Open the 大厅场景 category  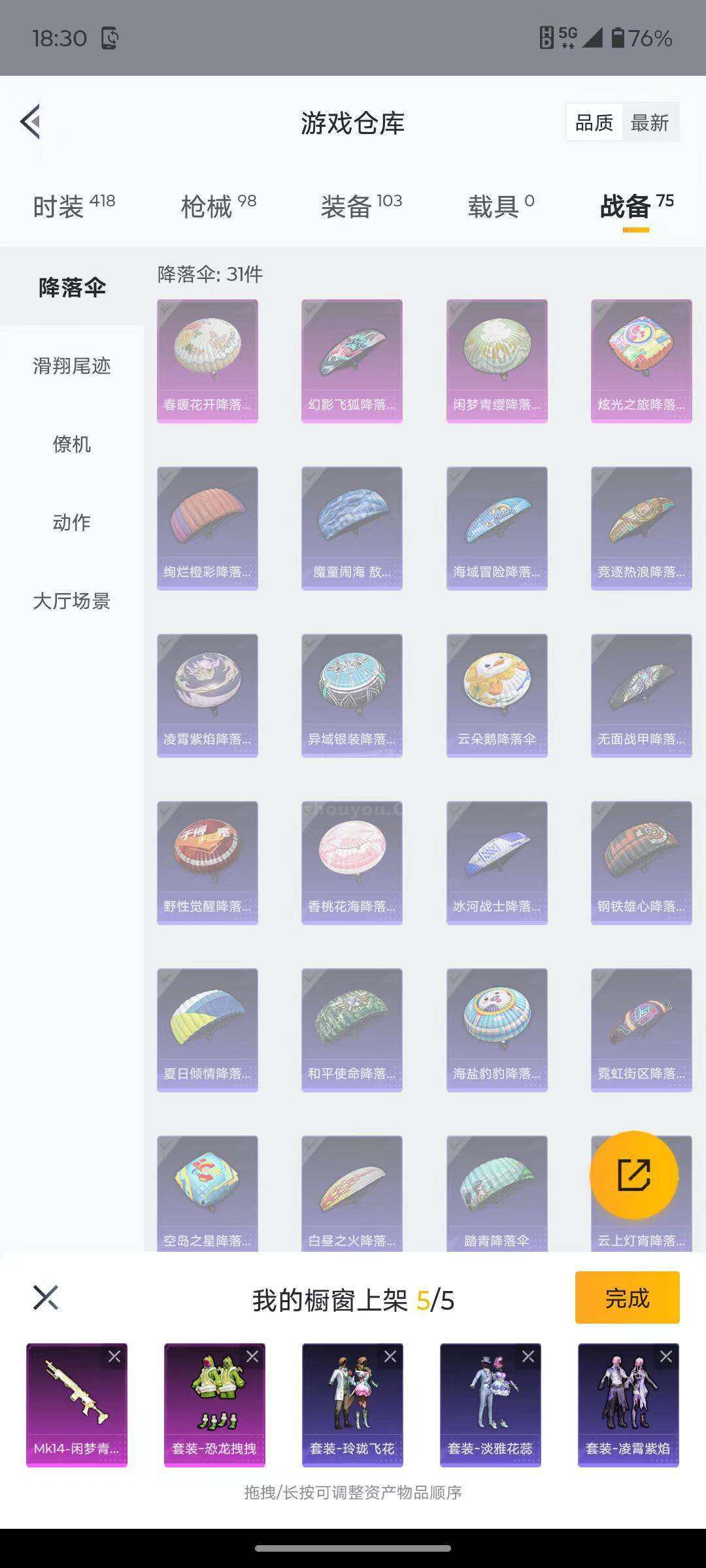coord(72,601)
